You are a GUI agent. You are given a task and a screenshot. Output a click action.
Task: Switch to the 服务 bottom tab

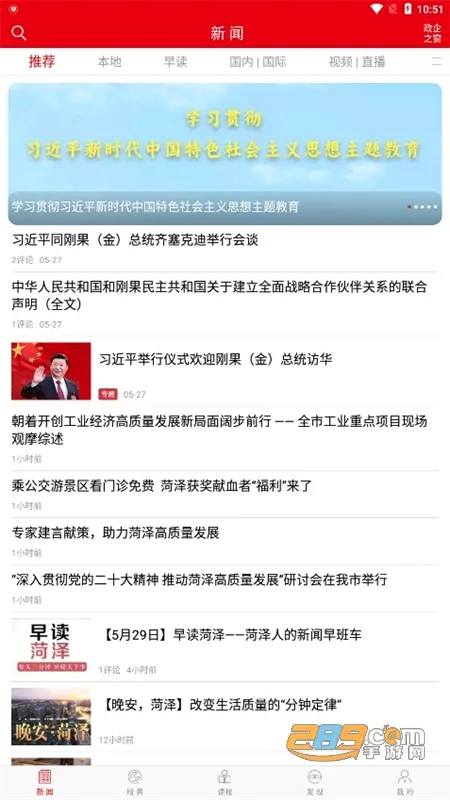coord(135,783)
